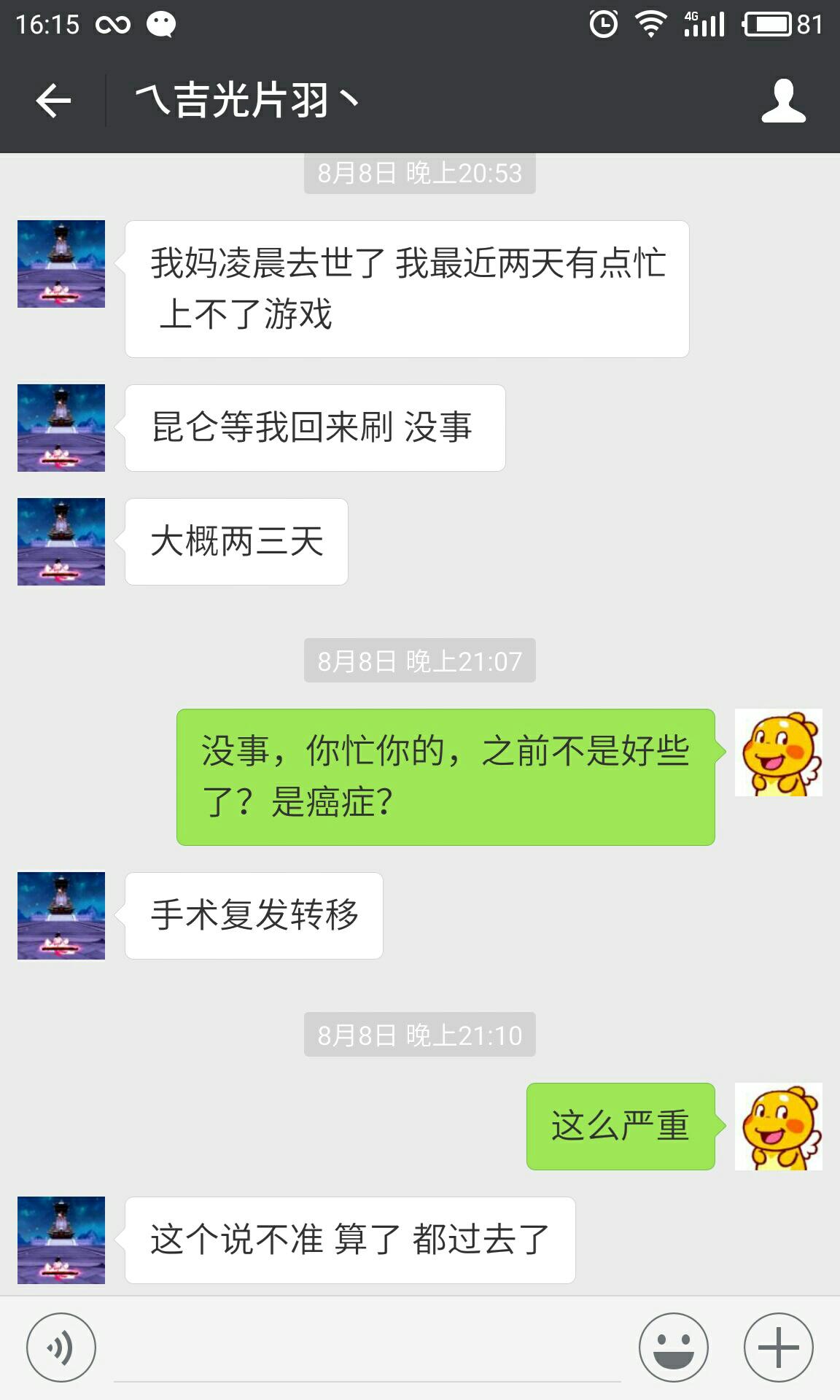Tap contact avatar beside 大概两三天

pos(61,542)
